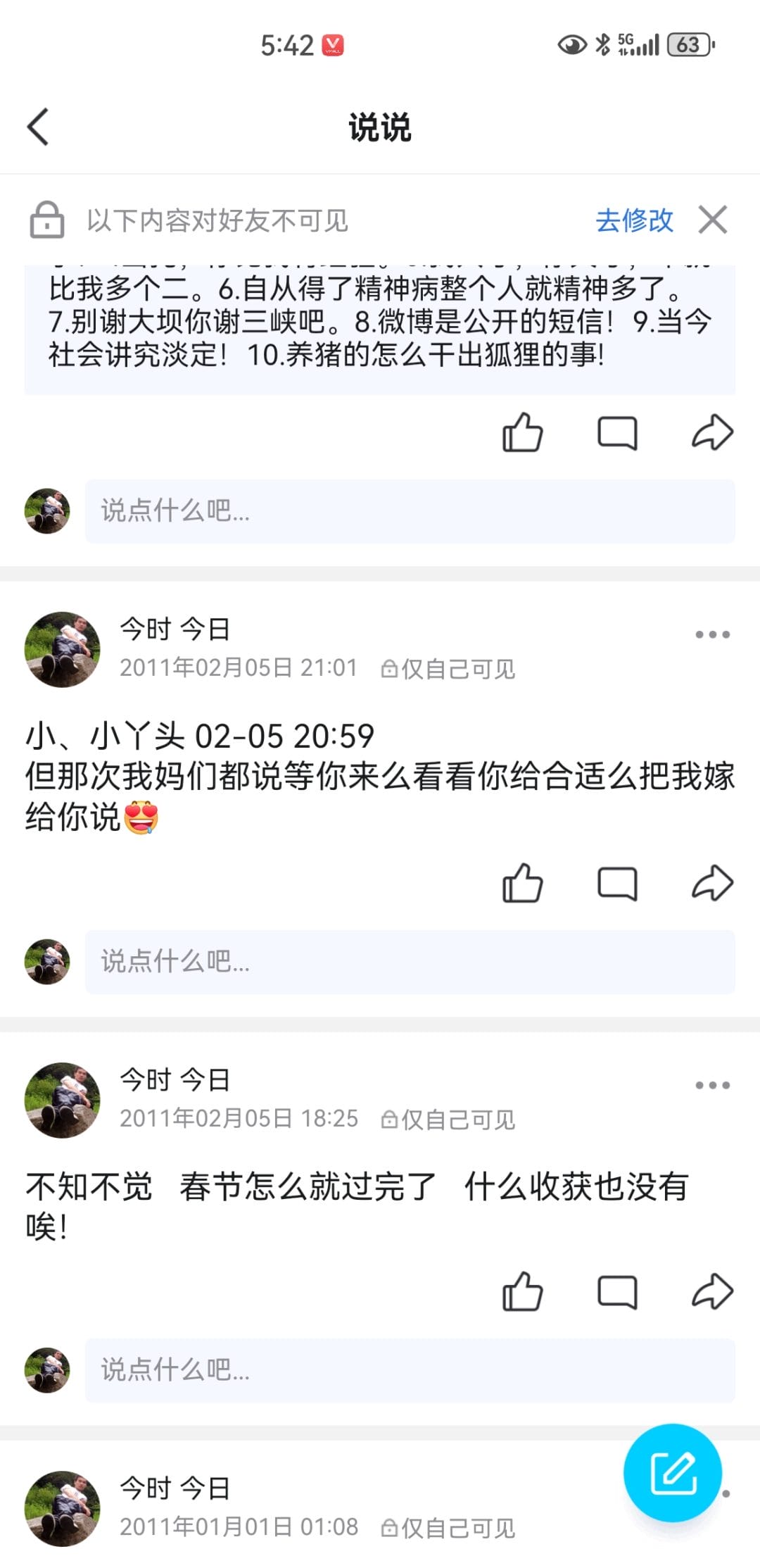Go back from the 说说 page

click(38, 127)
